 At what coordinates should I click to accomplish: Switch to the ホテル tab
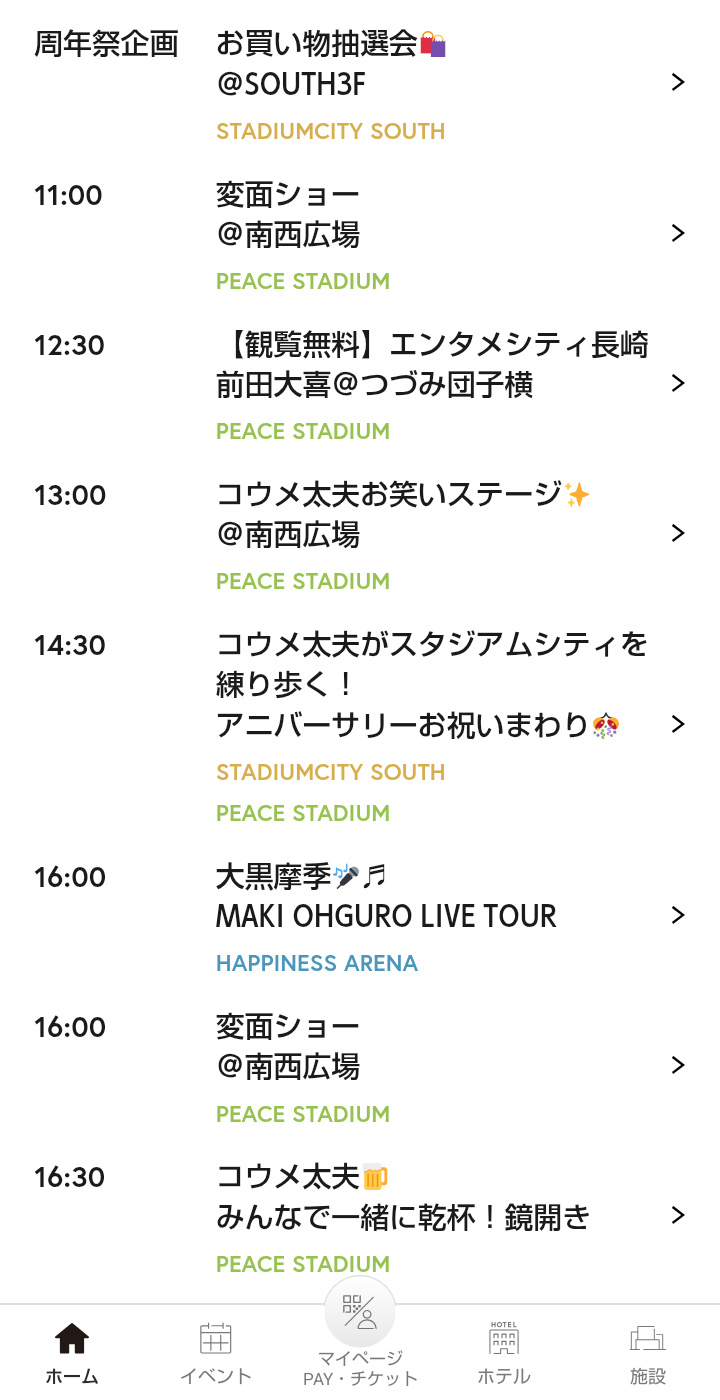pos(504,1353)
